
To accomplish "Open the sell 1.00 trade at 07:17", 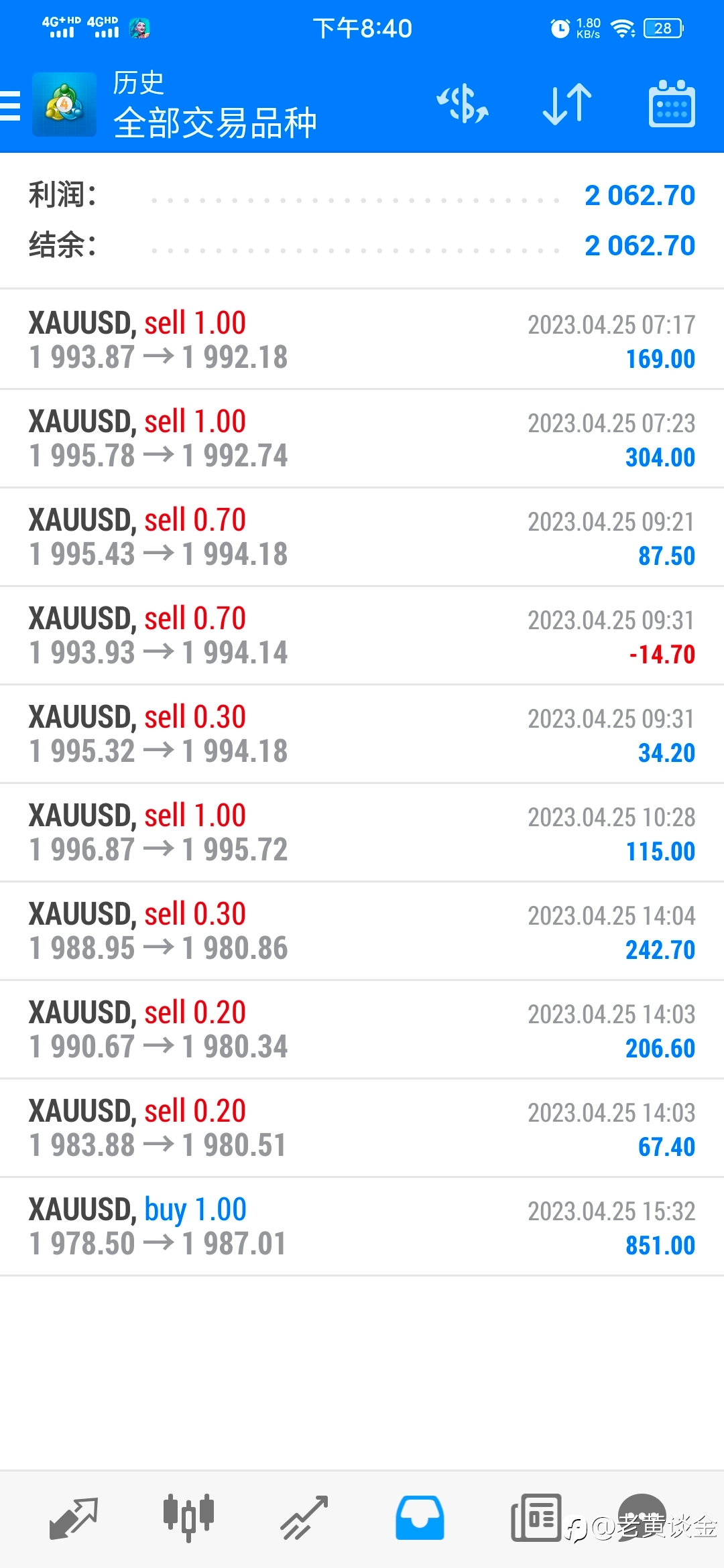I will coord(362,340).
